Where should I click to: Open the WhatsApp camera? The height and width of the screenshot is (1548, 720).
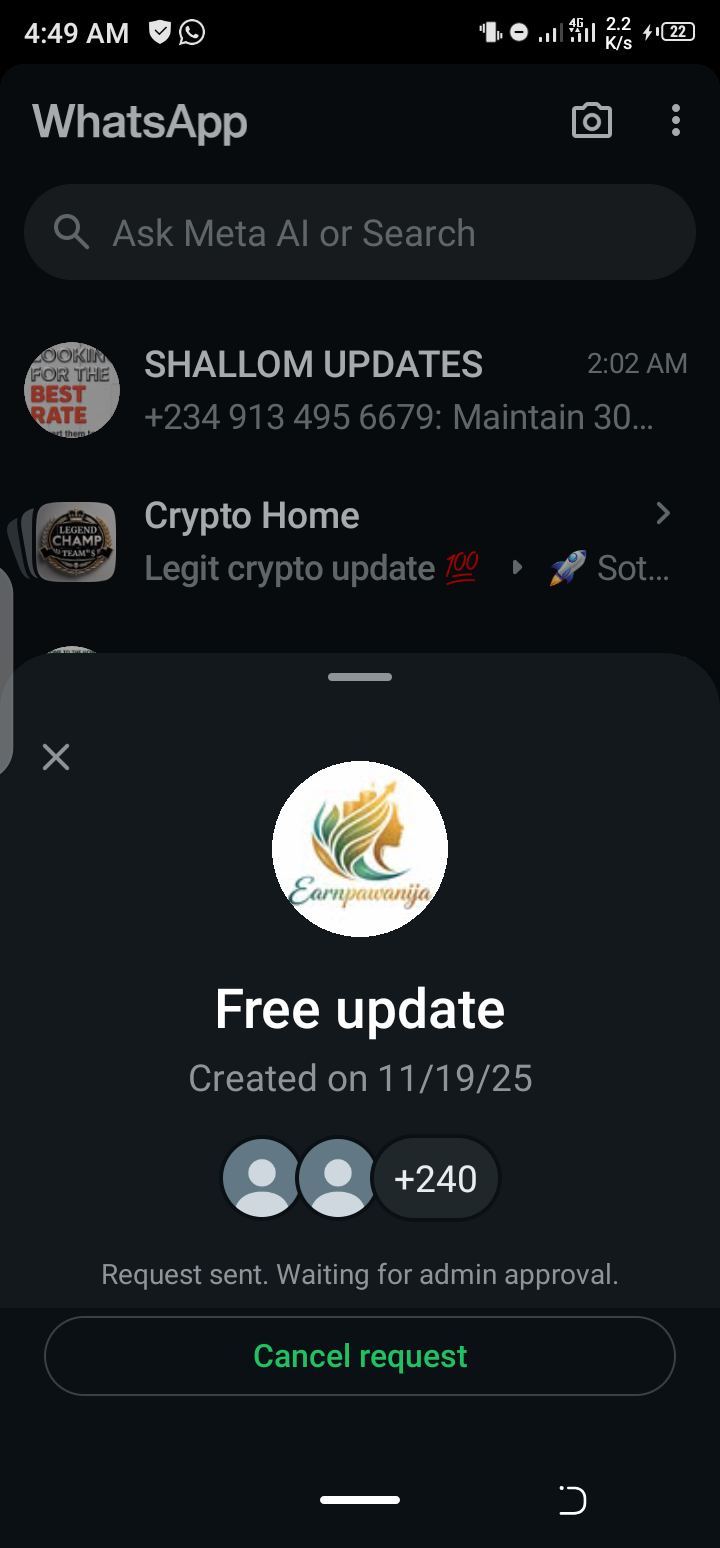(x=591, y=121)
